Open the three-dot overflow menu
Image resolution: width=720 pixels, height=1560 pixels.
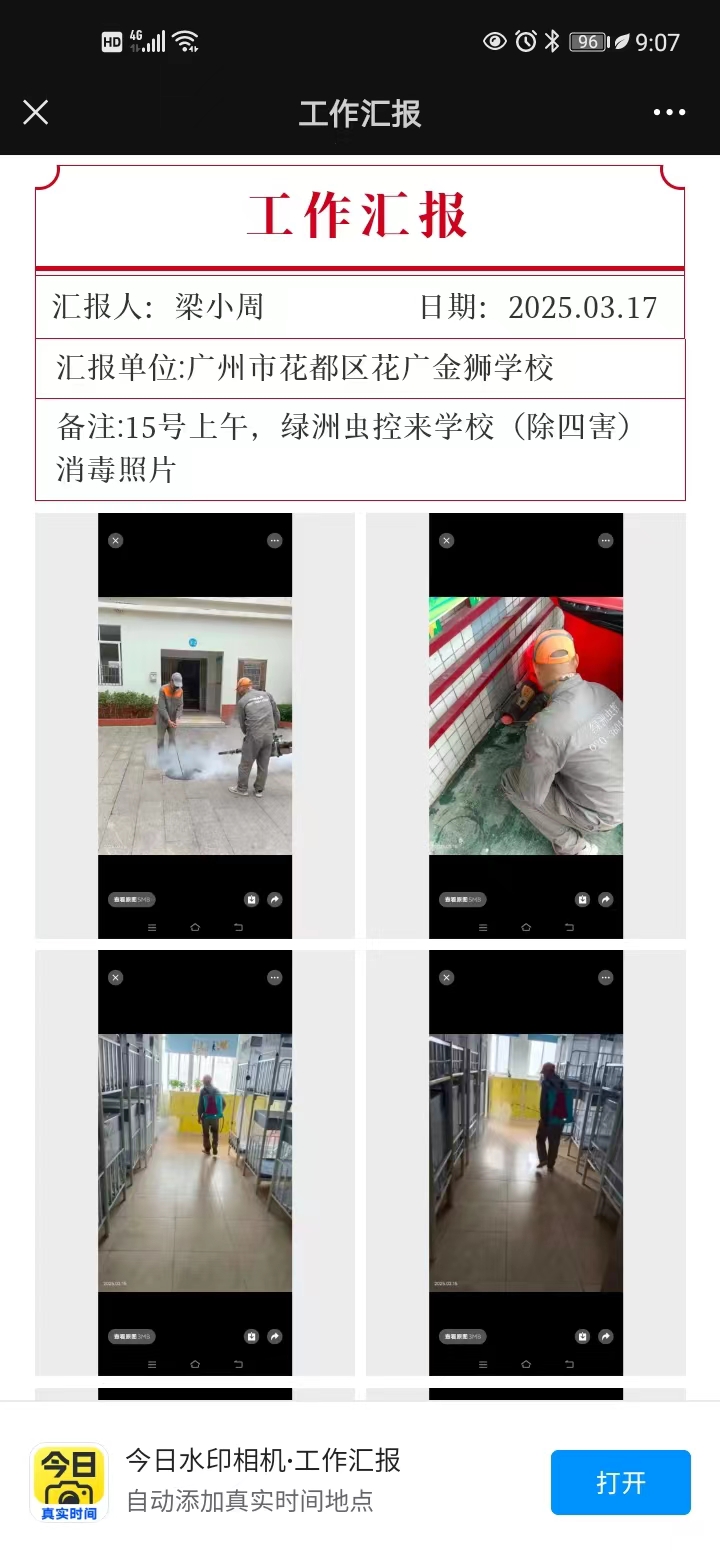tap(669, 112)
